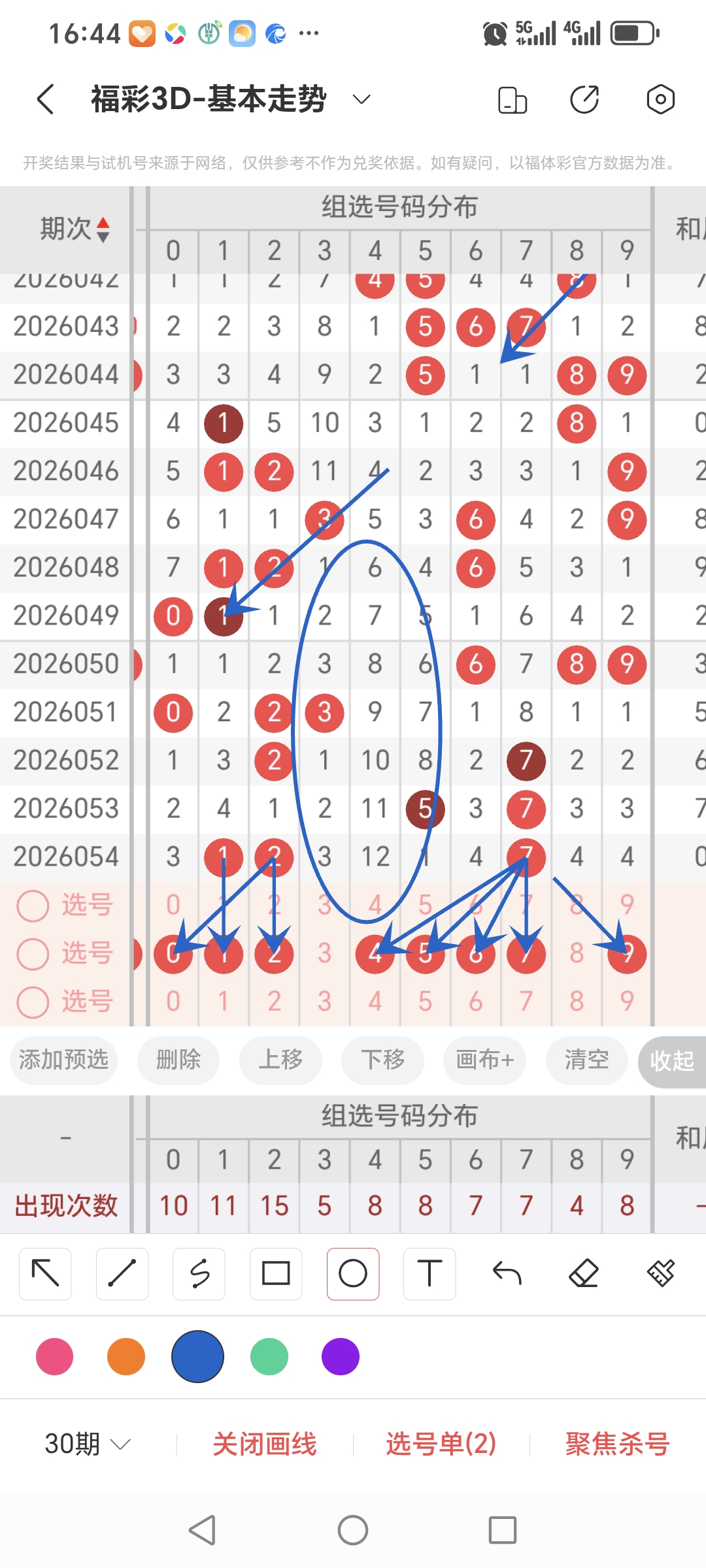Select the curve drawing tool
Screen dimensions: 706x1568
point(199,1273)
